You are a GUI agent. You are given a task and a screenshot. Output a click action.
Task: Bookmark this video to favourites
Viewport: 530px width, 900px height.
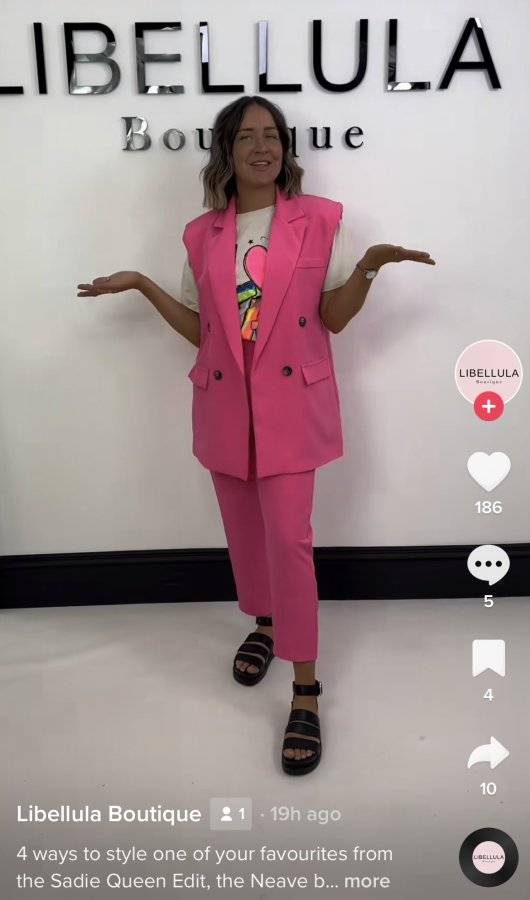[488, 658]
